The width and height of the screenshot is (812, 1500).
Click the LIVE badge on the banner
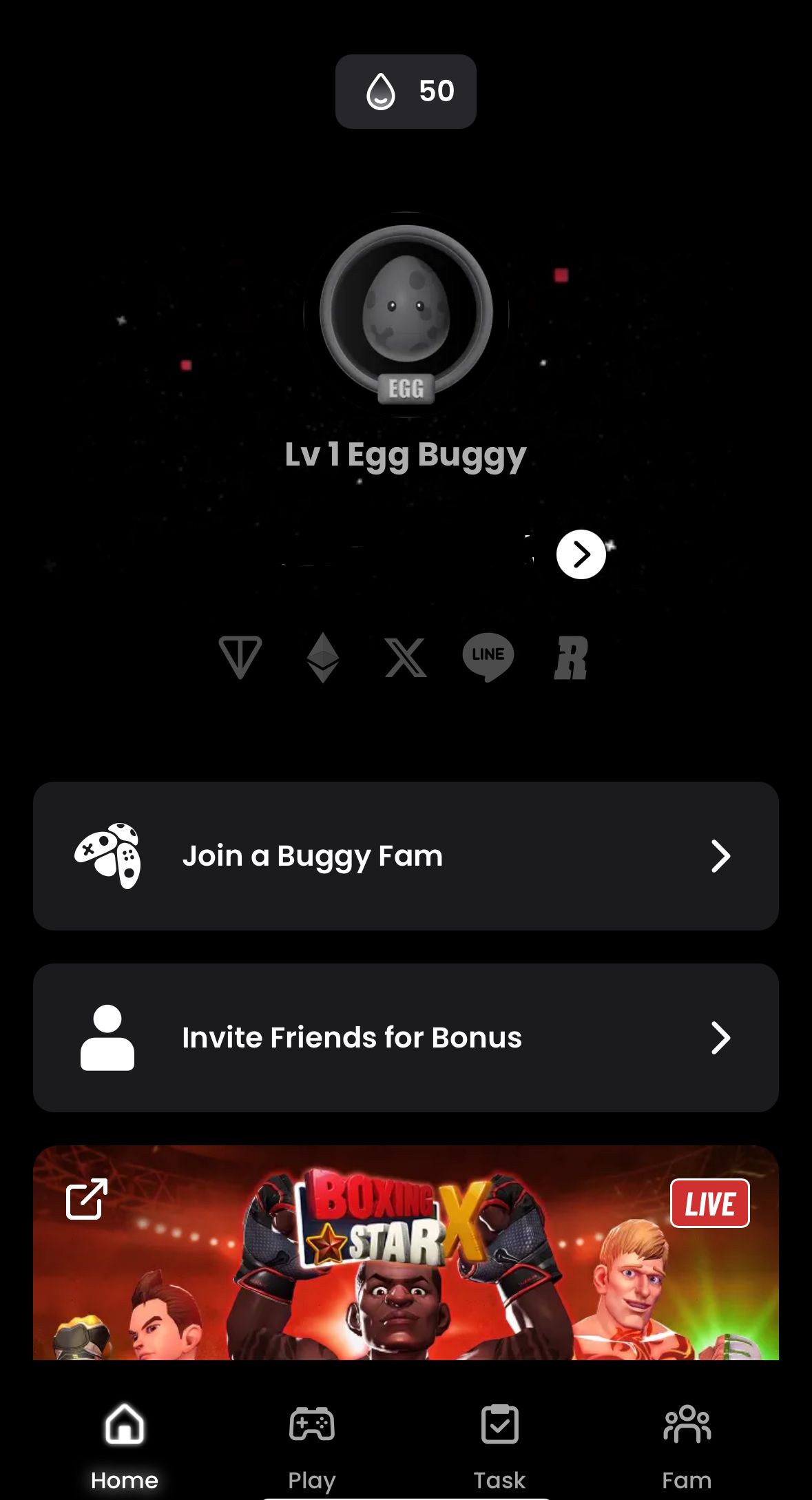[x=711, y=1203]
